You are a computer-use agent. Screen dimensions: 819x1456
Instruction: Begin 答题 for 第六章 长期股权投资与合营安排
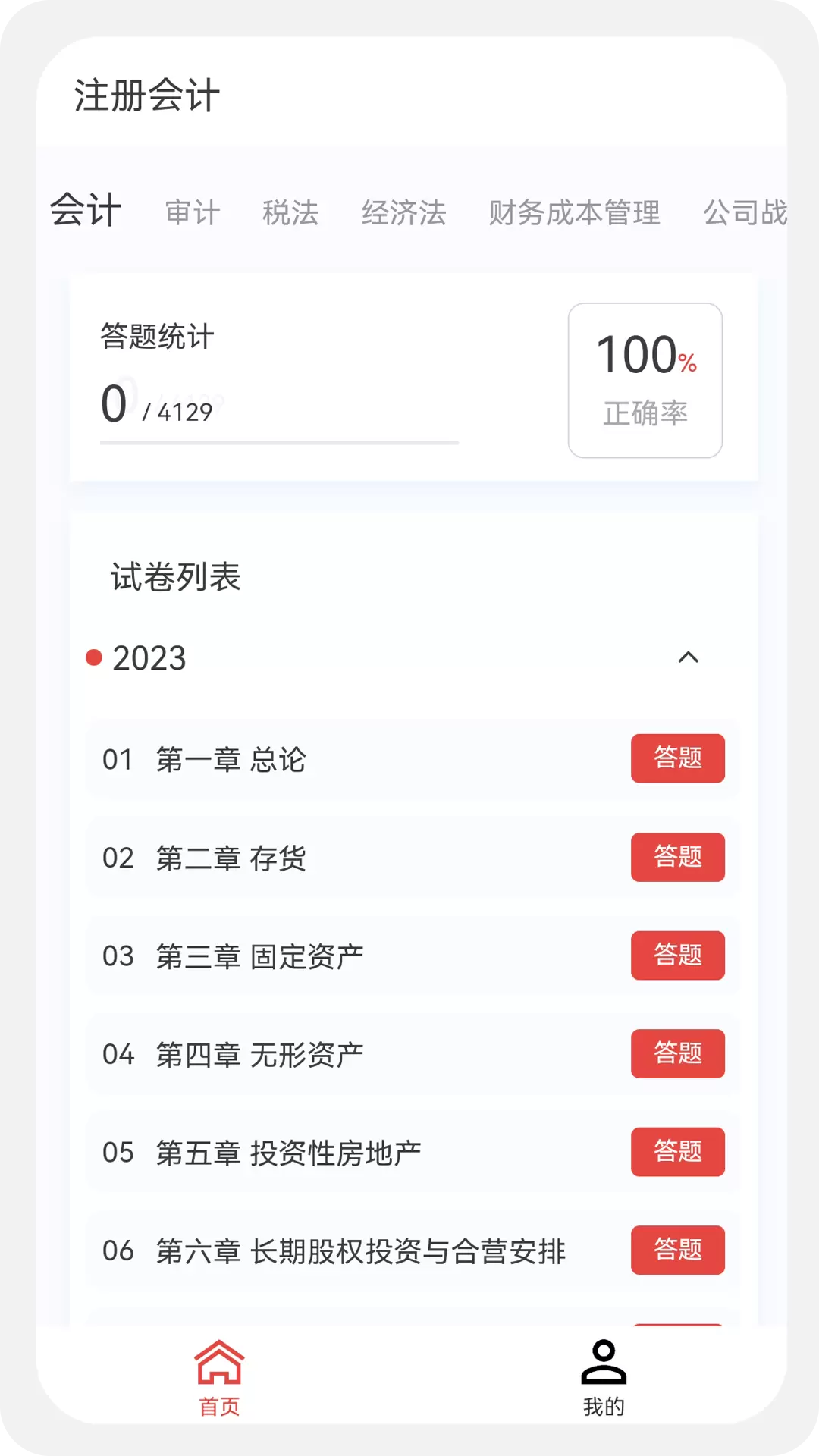point(678,1250)
